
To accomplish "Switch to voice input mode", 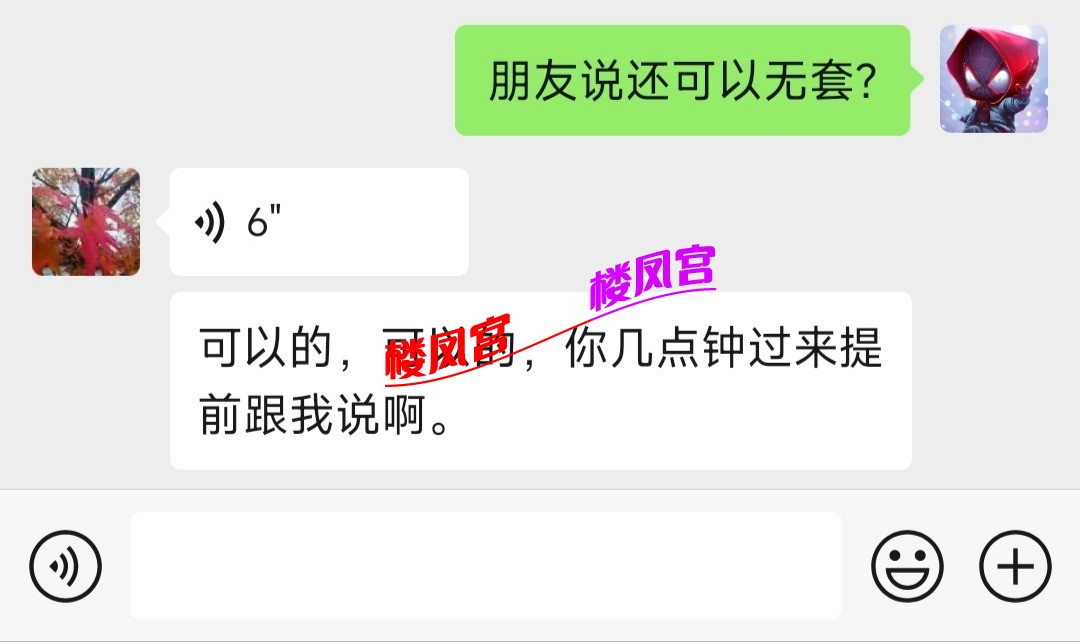I will [x=65, y=566].
